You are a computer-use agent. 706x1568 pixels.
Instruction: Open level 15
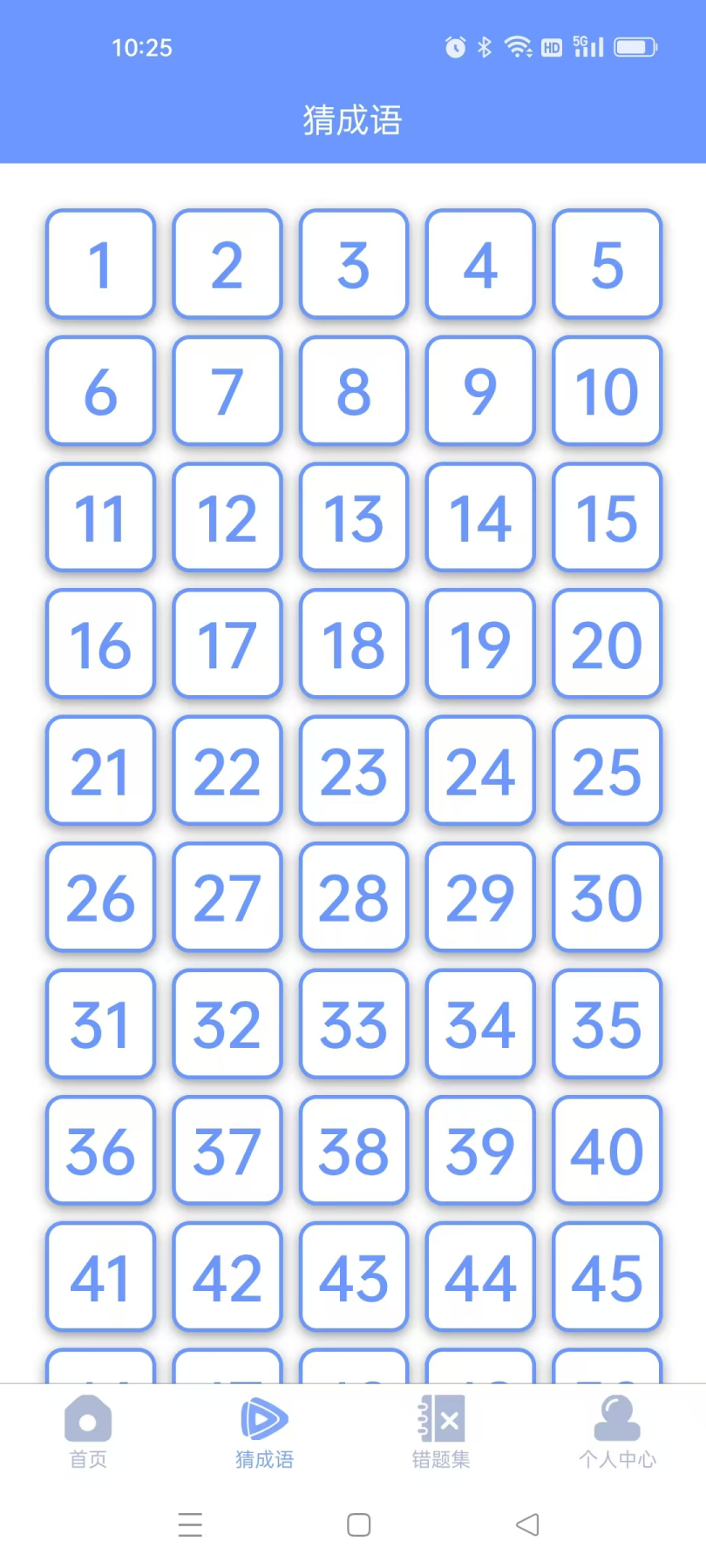point(607,517)
